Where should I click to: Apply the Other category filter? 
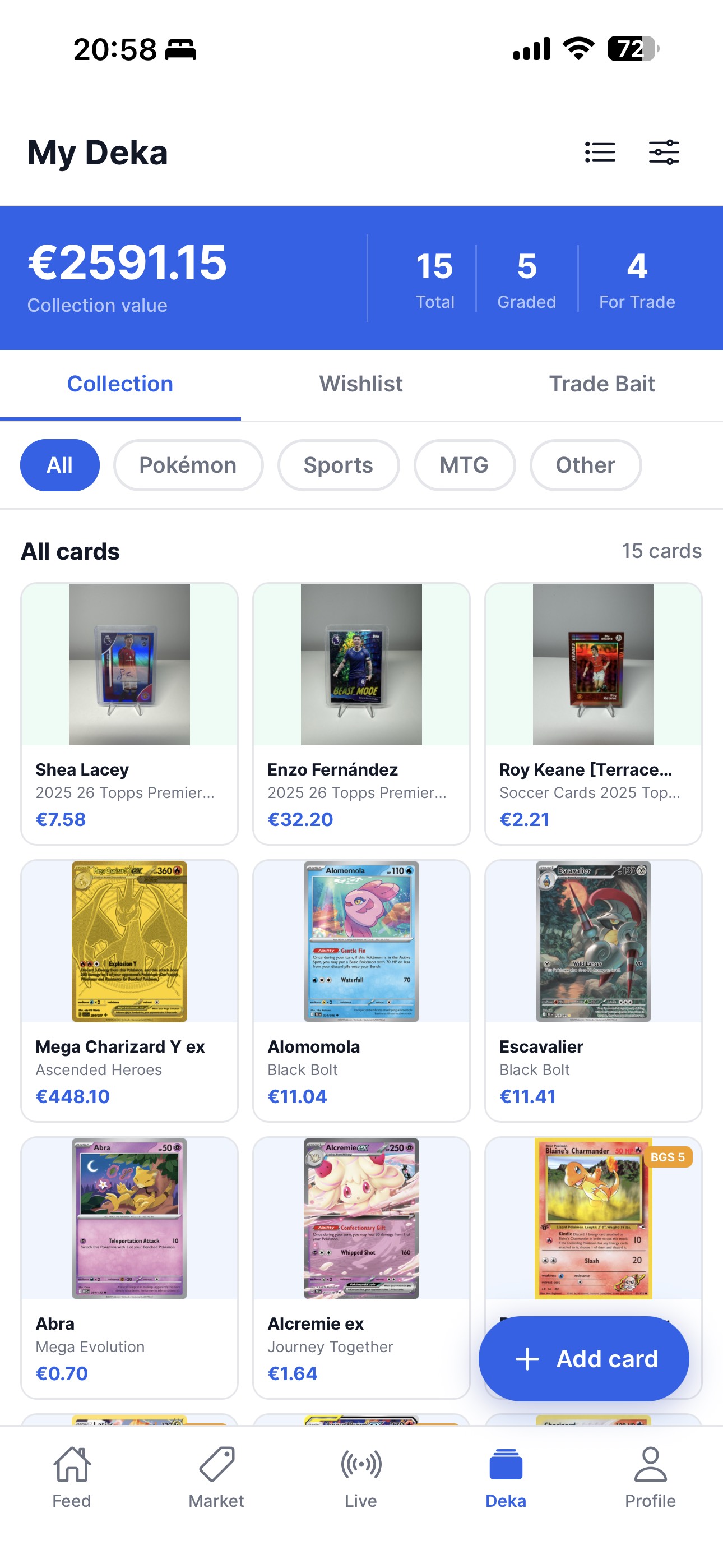[x=585, y=465]
